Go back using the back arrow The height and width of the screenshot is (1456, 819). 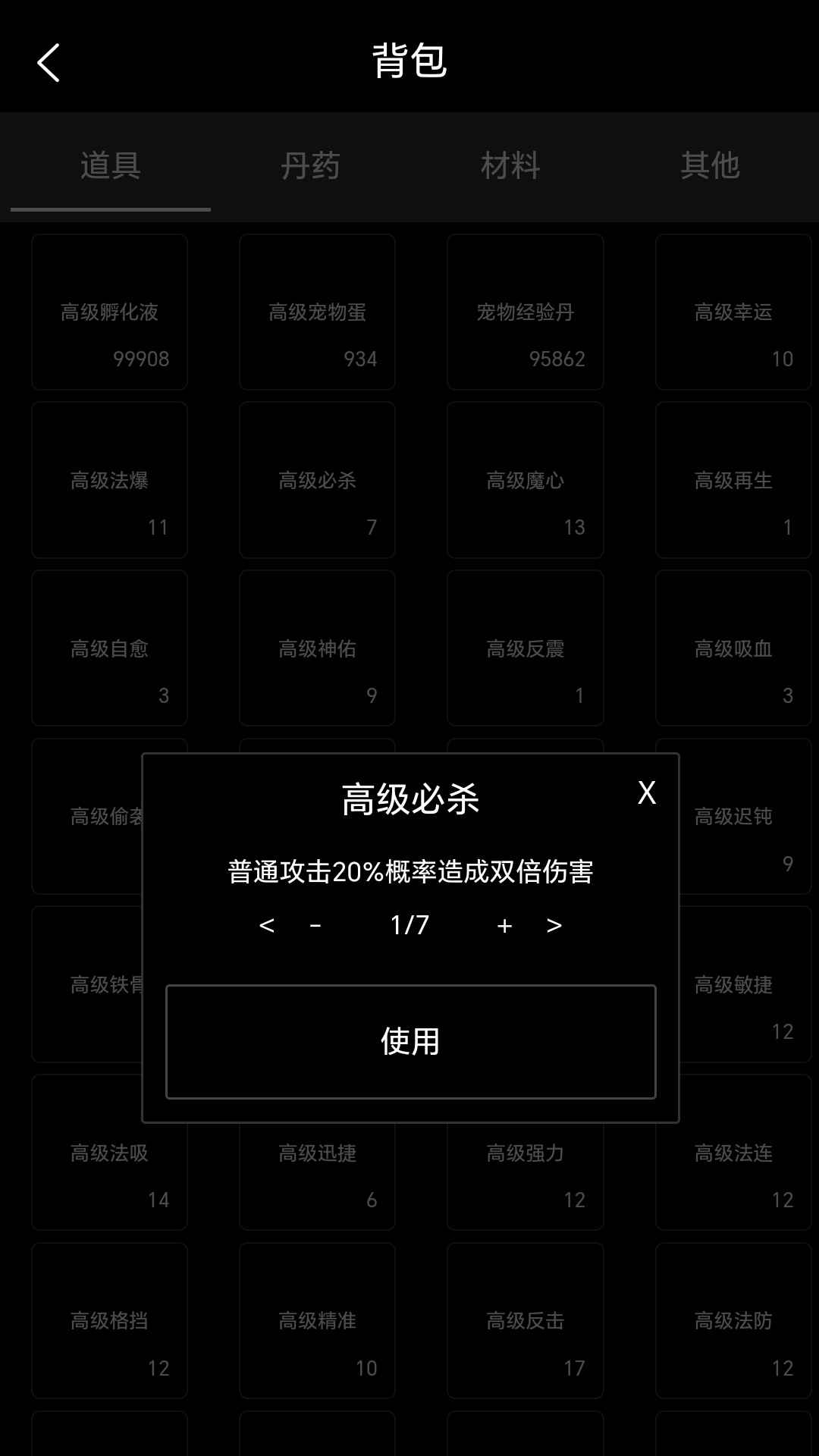48,61
